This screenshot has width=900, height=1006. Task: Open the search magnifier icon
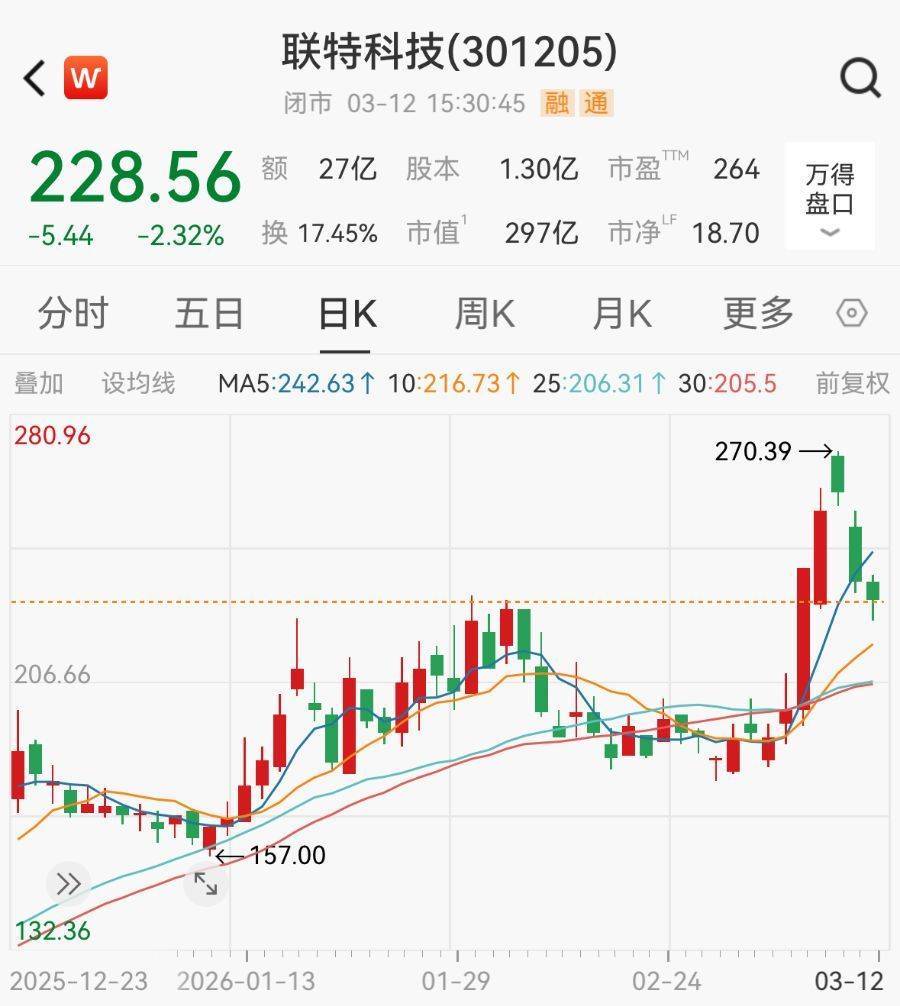pos(860,77)
